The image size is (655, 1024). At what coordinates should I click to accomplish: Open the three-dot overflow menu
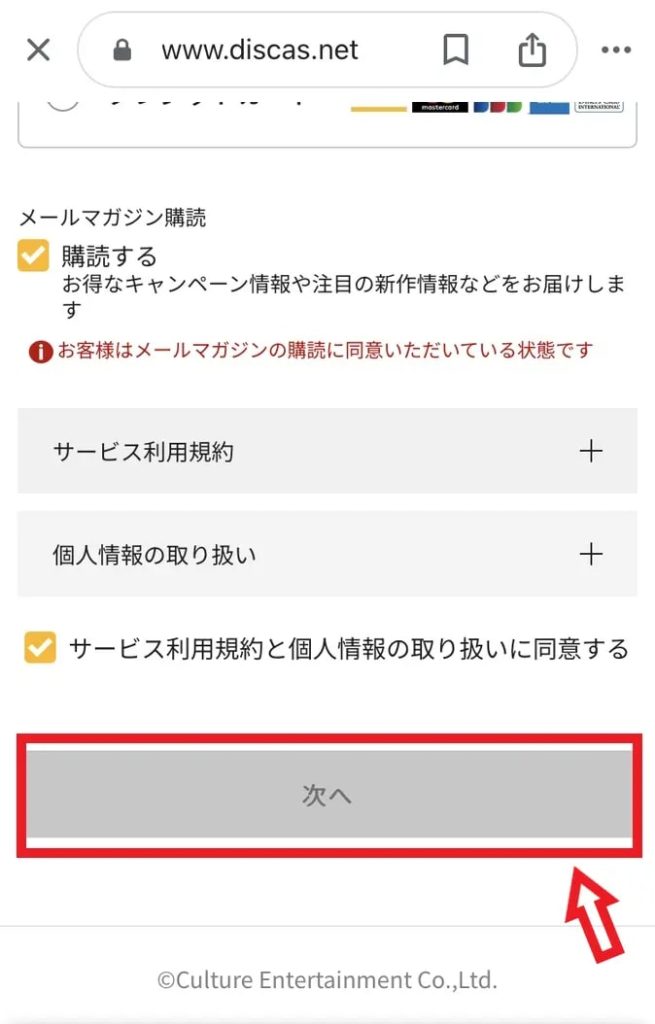click(617, 50)
